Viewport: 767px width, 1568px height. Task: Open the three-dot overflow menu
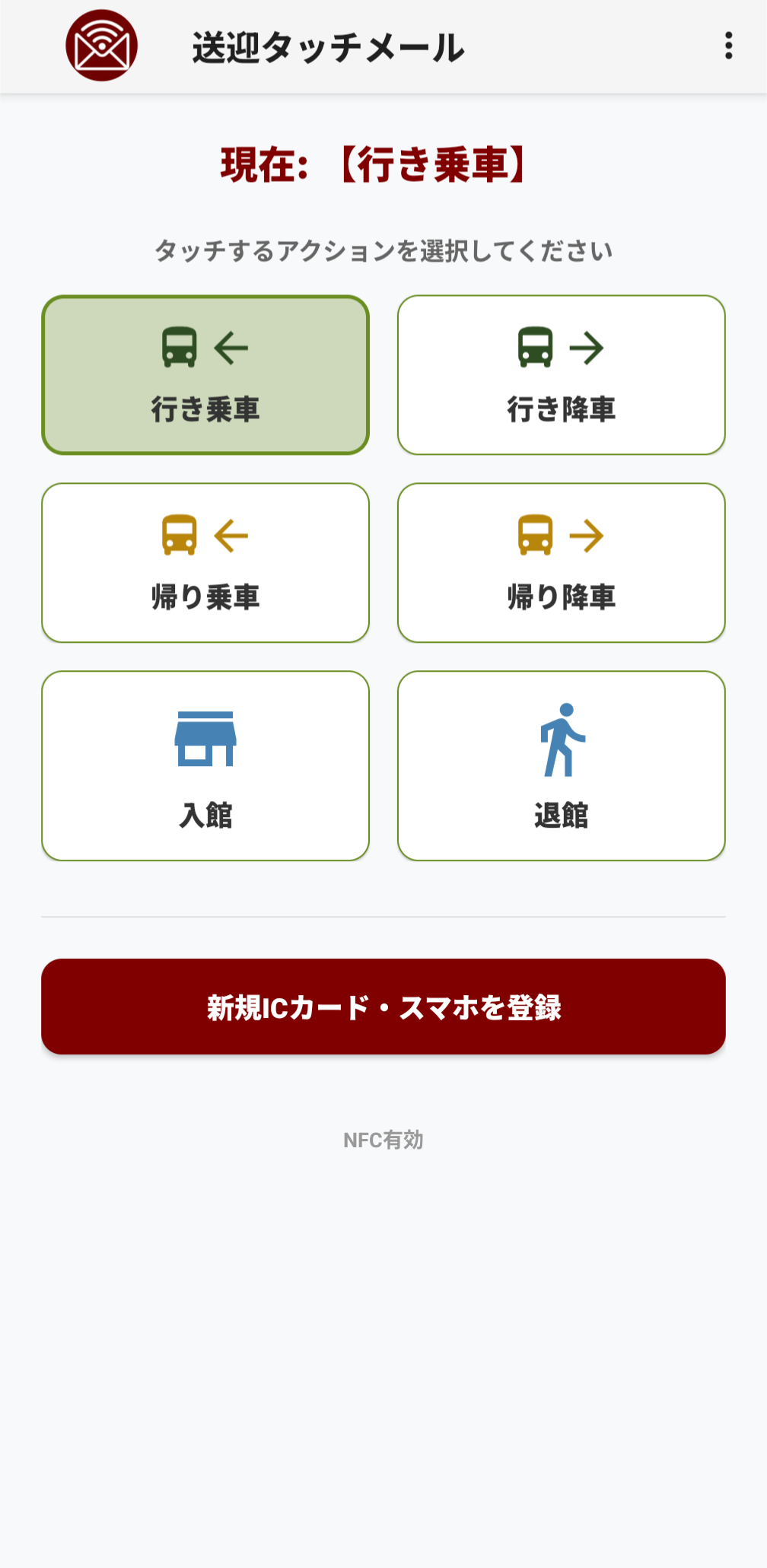point(728,47)
